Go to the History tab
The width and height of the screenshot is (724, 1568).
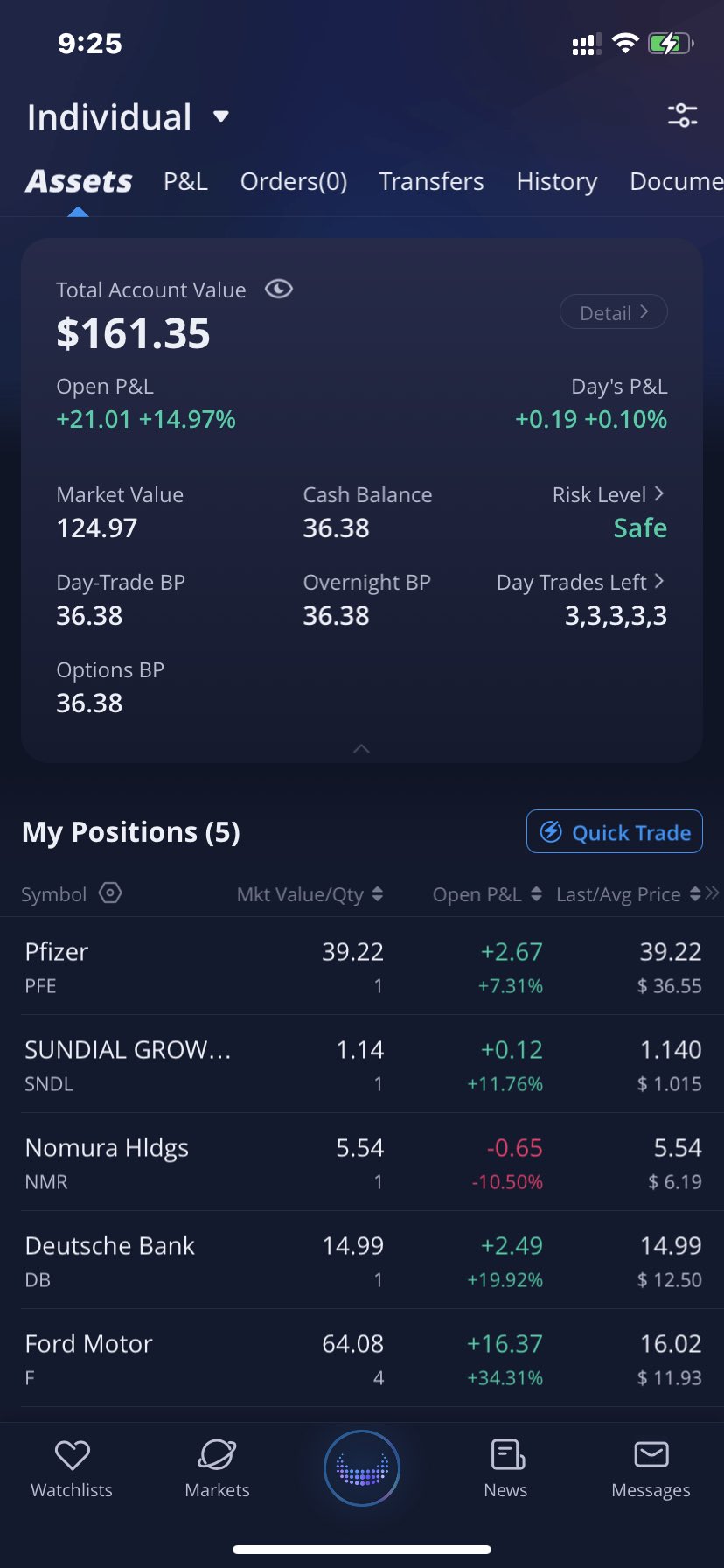pyautogui.click(x=557, y=181)
